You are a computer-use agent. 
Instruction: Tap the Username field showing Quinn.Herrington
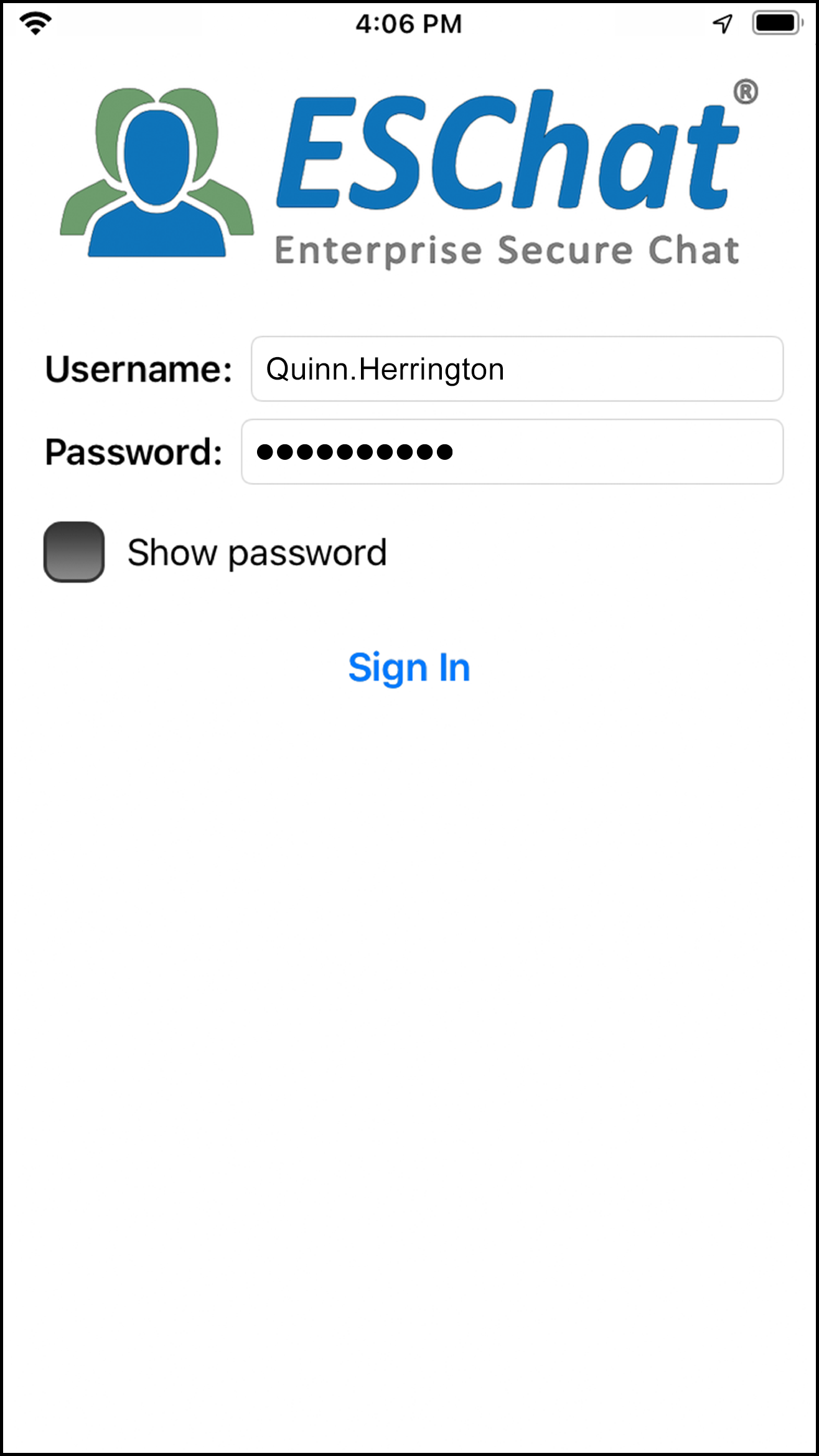pyautogui.click(x=517, y=369)
